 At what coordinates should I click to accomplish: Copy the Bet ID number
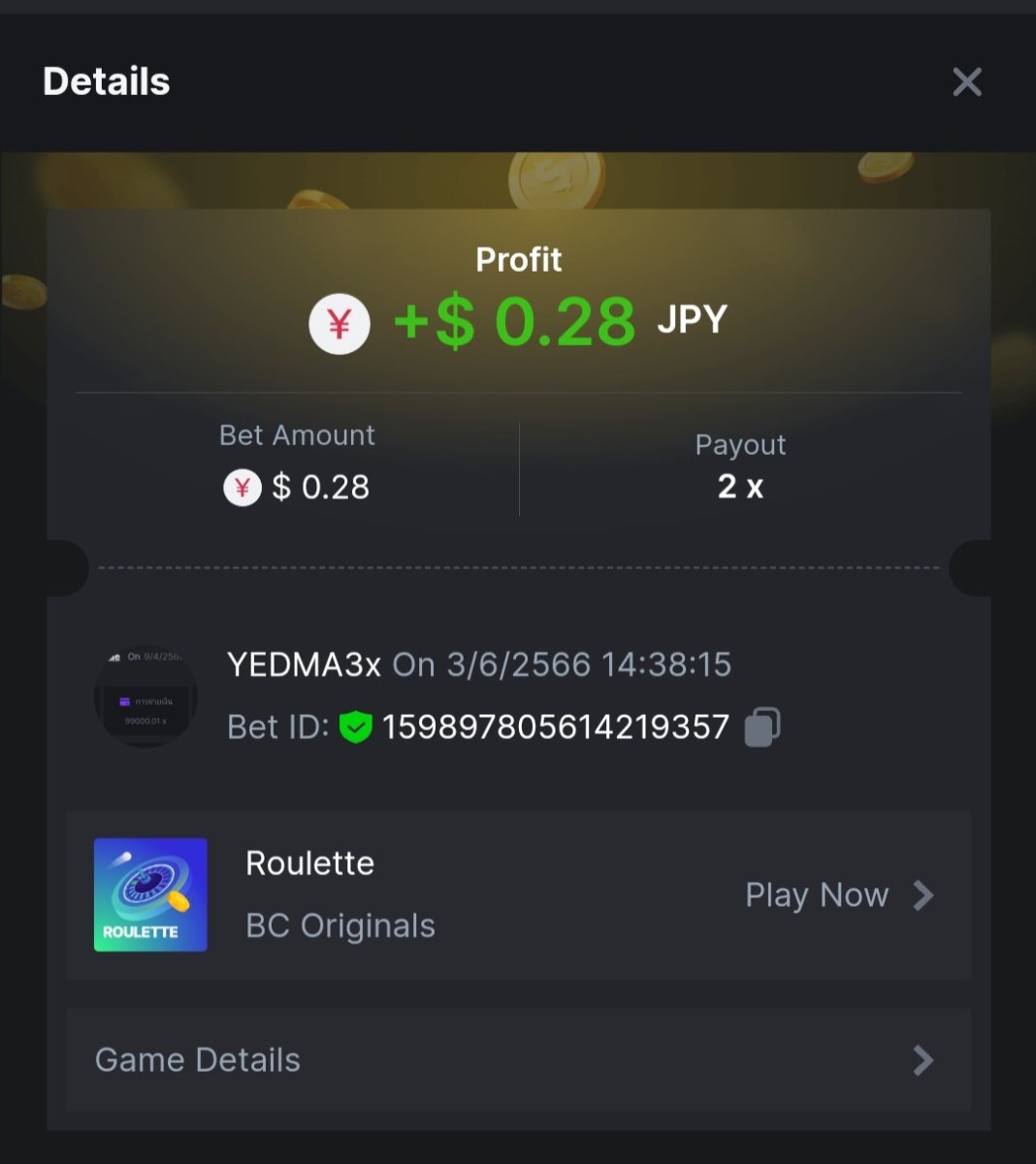click(x=762, y=727)
